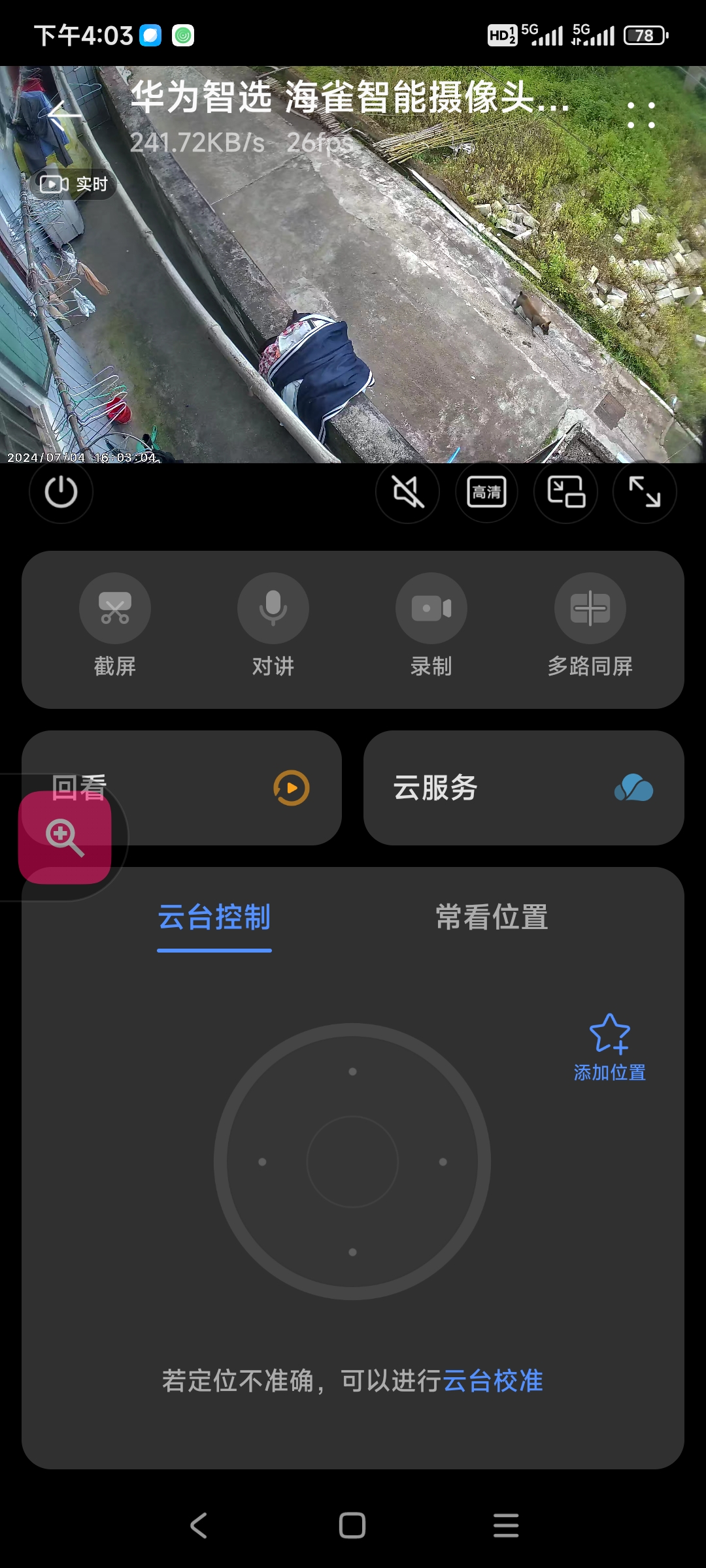The height and width of the screenshot is (1568, 706).
Task: Open the 云台校准 calibration link
Action: tap(493, 1380)
